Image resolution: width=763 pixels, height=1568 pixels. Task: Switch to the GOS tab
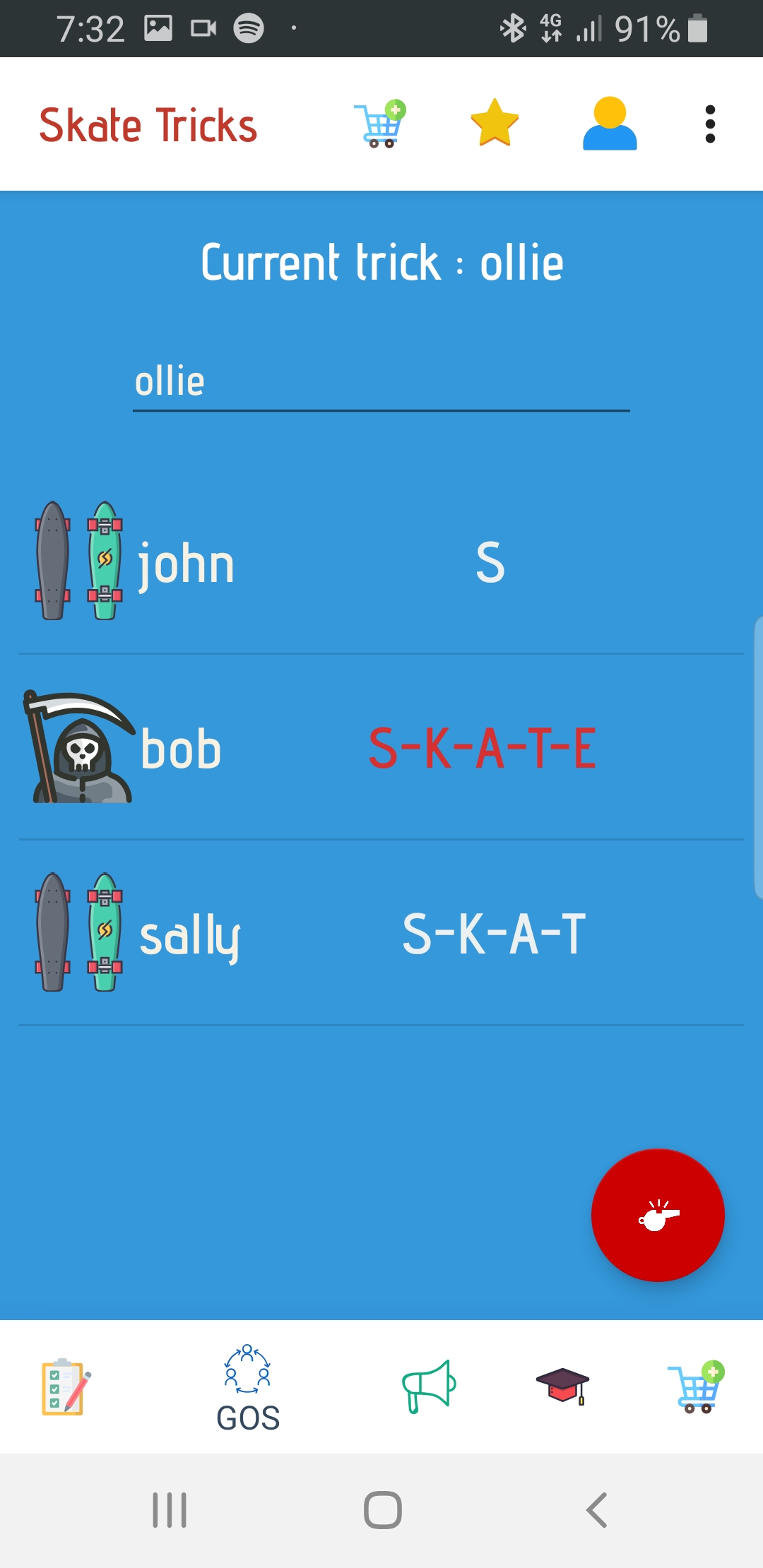(x=247, y=1387)
